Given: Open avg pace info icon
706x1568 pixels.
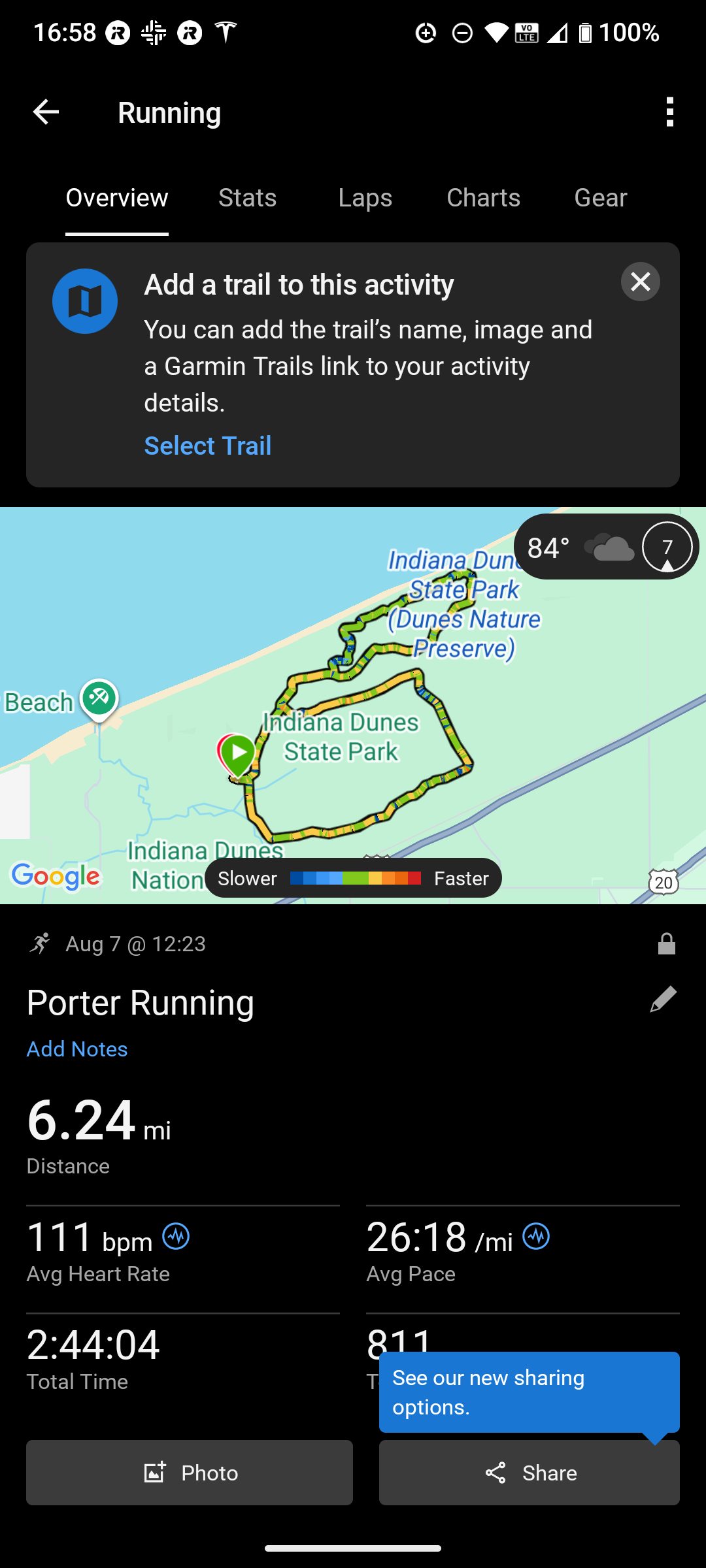Looking at the screenshot, I should (536, 1236).
